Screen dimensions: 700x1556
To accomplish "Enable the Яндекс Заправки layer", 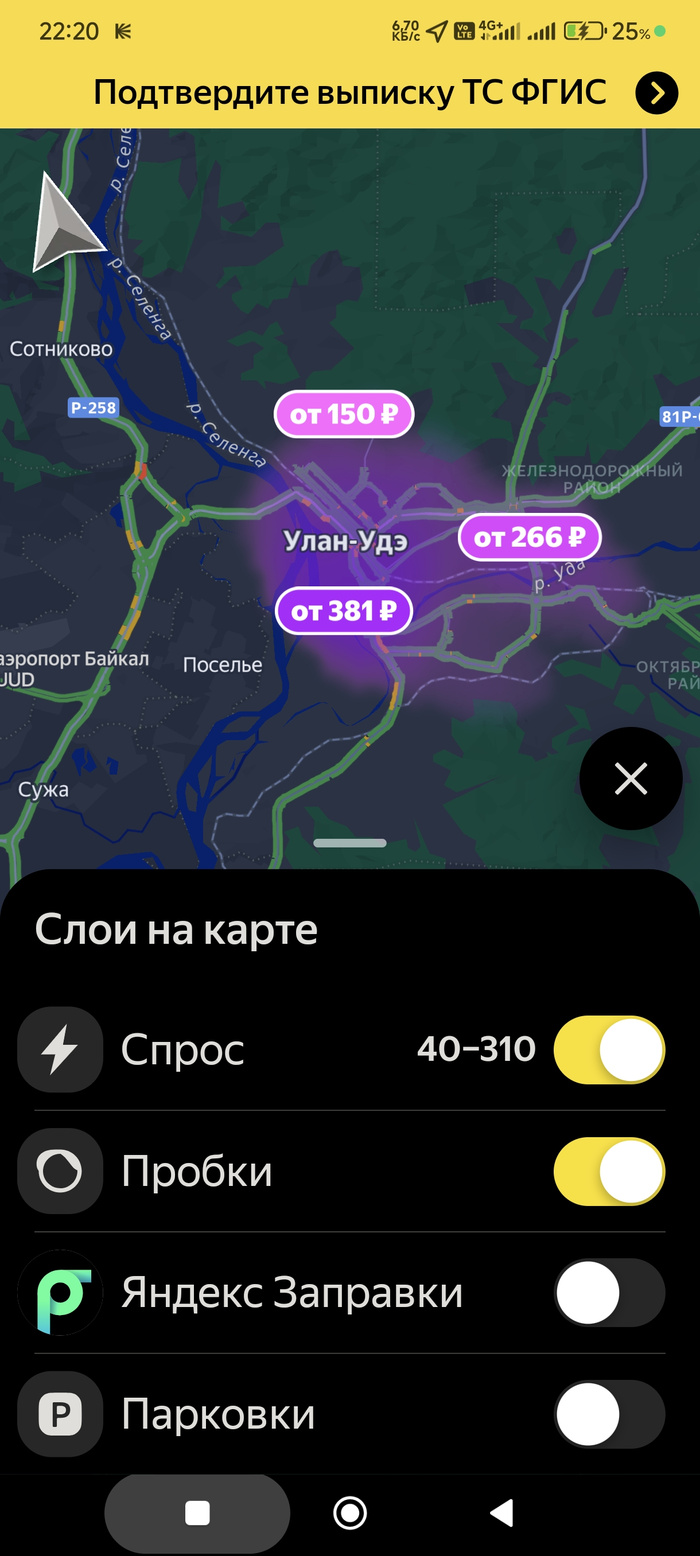I will 609,1293.
